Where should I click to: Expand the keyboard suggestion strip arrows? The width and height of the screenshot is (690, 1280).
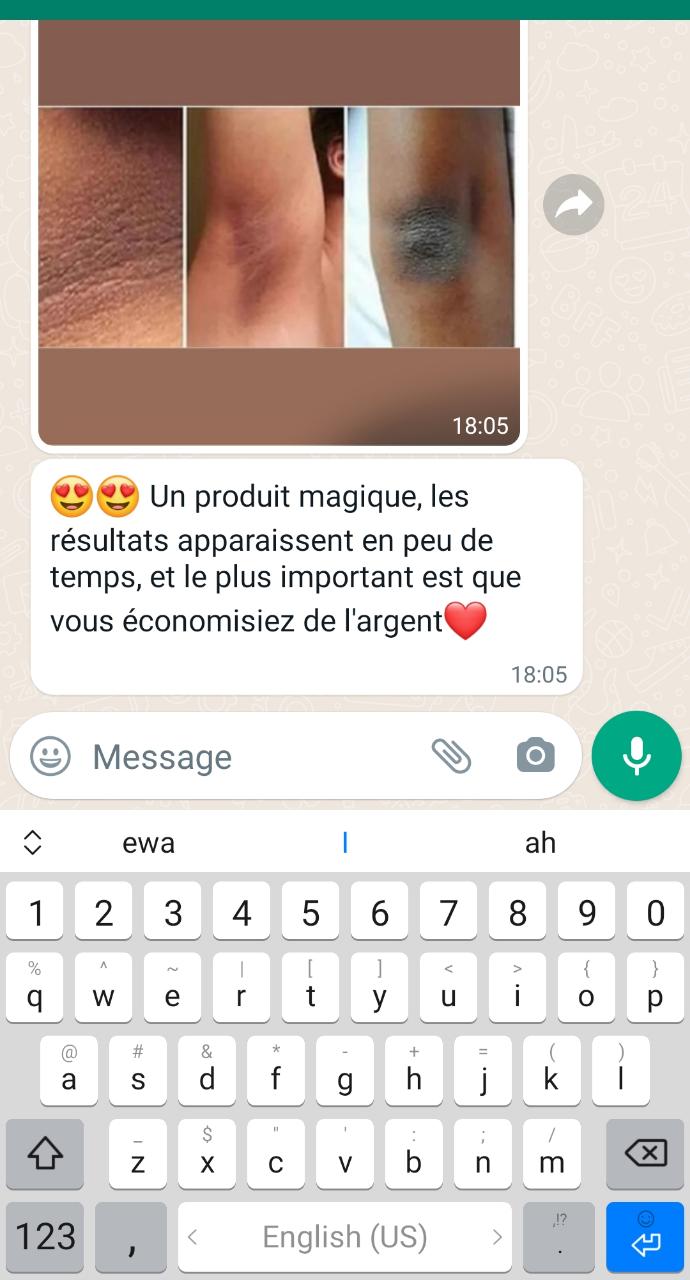tap(32, 843)
